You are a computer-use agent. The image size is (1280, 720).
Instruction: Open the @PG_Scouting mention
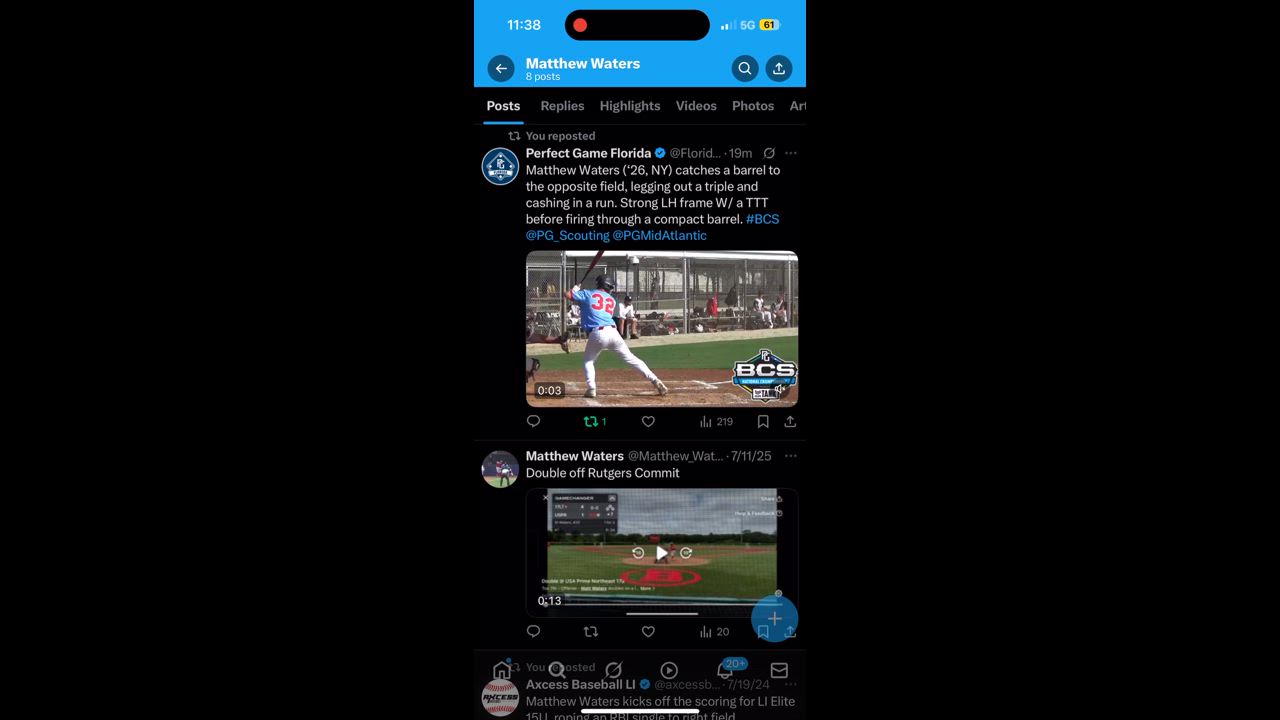point(567,236)
